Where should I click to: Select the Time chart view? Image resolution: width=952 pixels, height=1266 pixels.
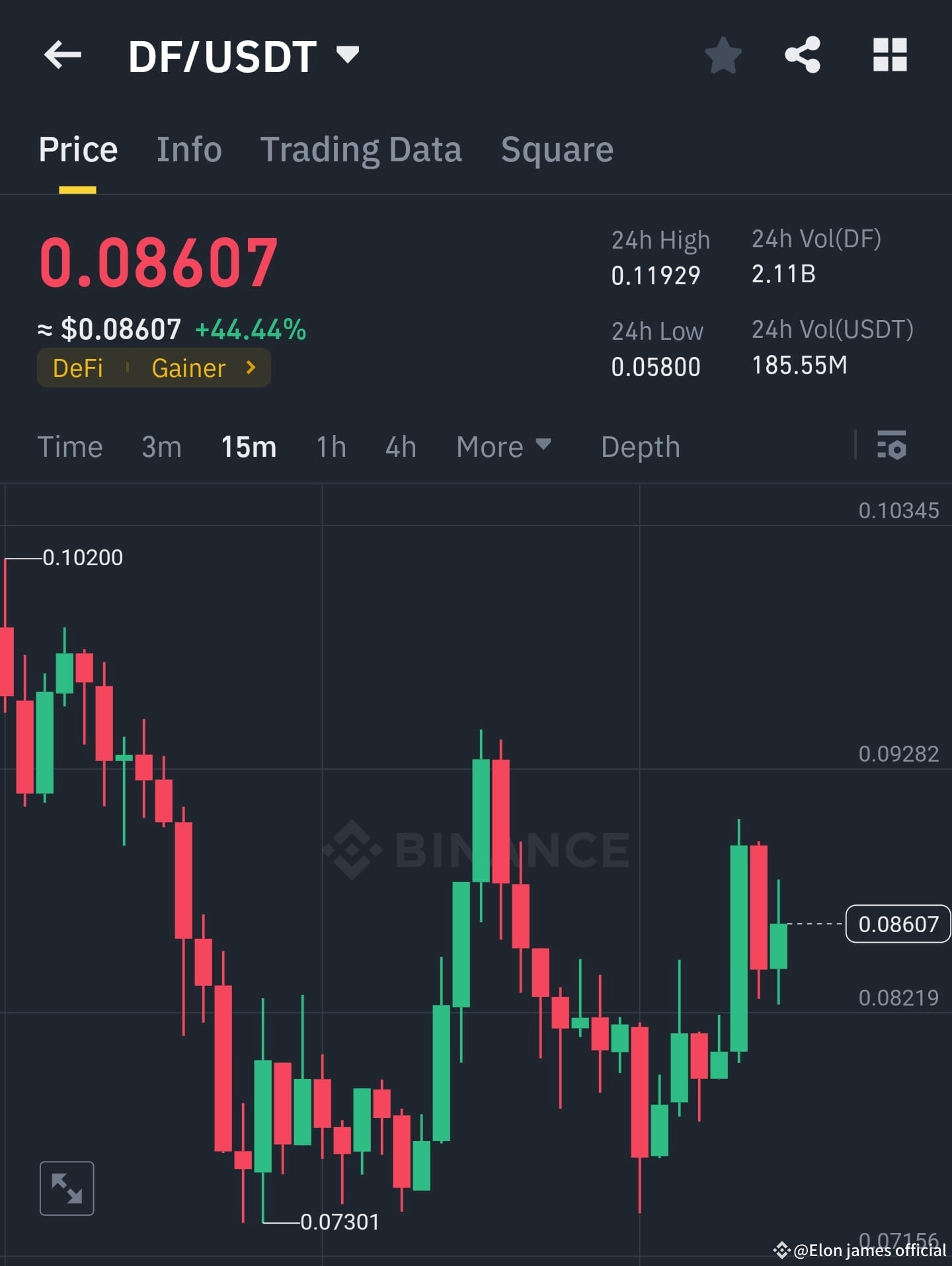(x=70, y=447)
